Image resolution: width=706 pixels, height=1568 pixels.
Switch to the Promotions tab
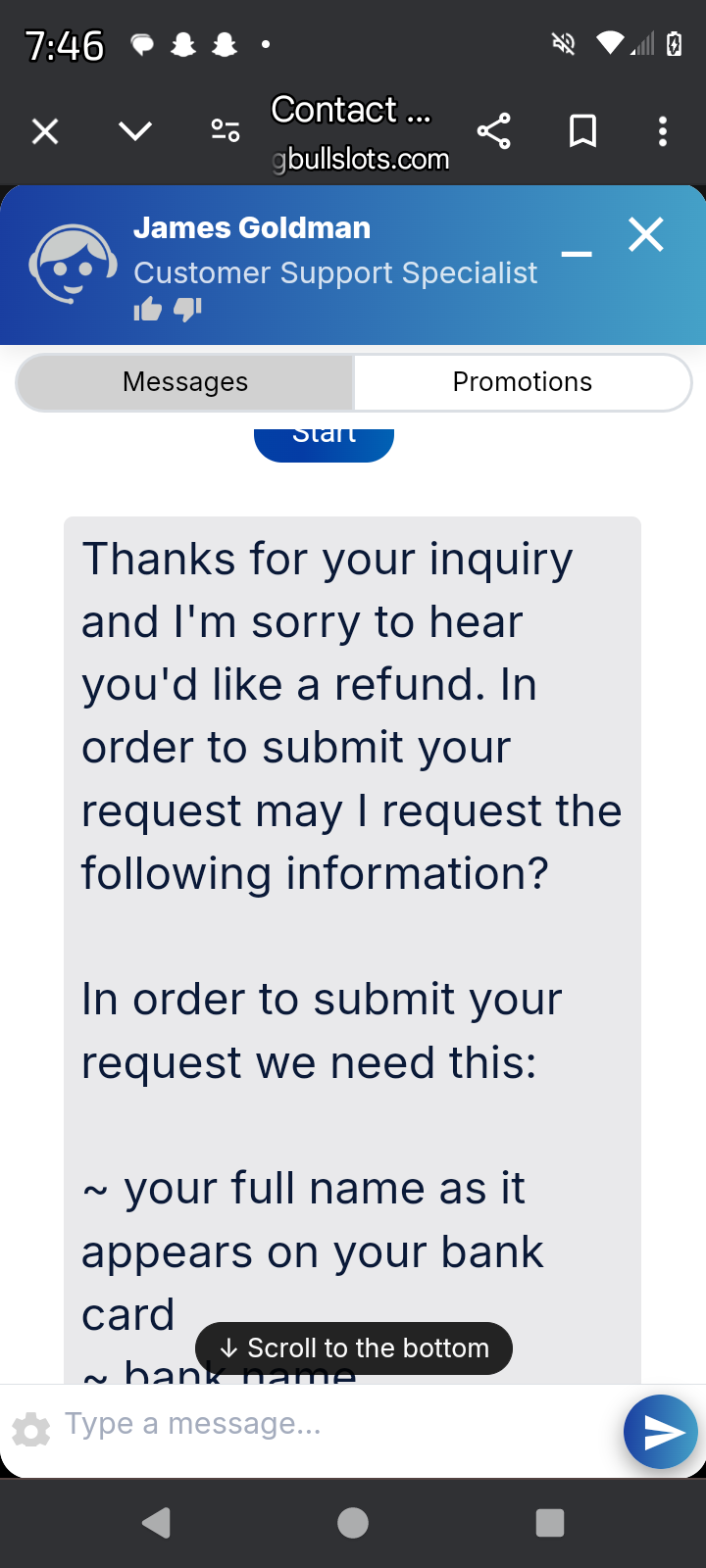pos(523,382)
